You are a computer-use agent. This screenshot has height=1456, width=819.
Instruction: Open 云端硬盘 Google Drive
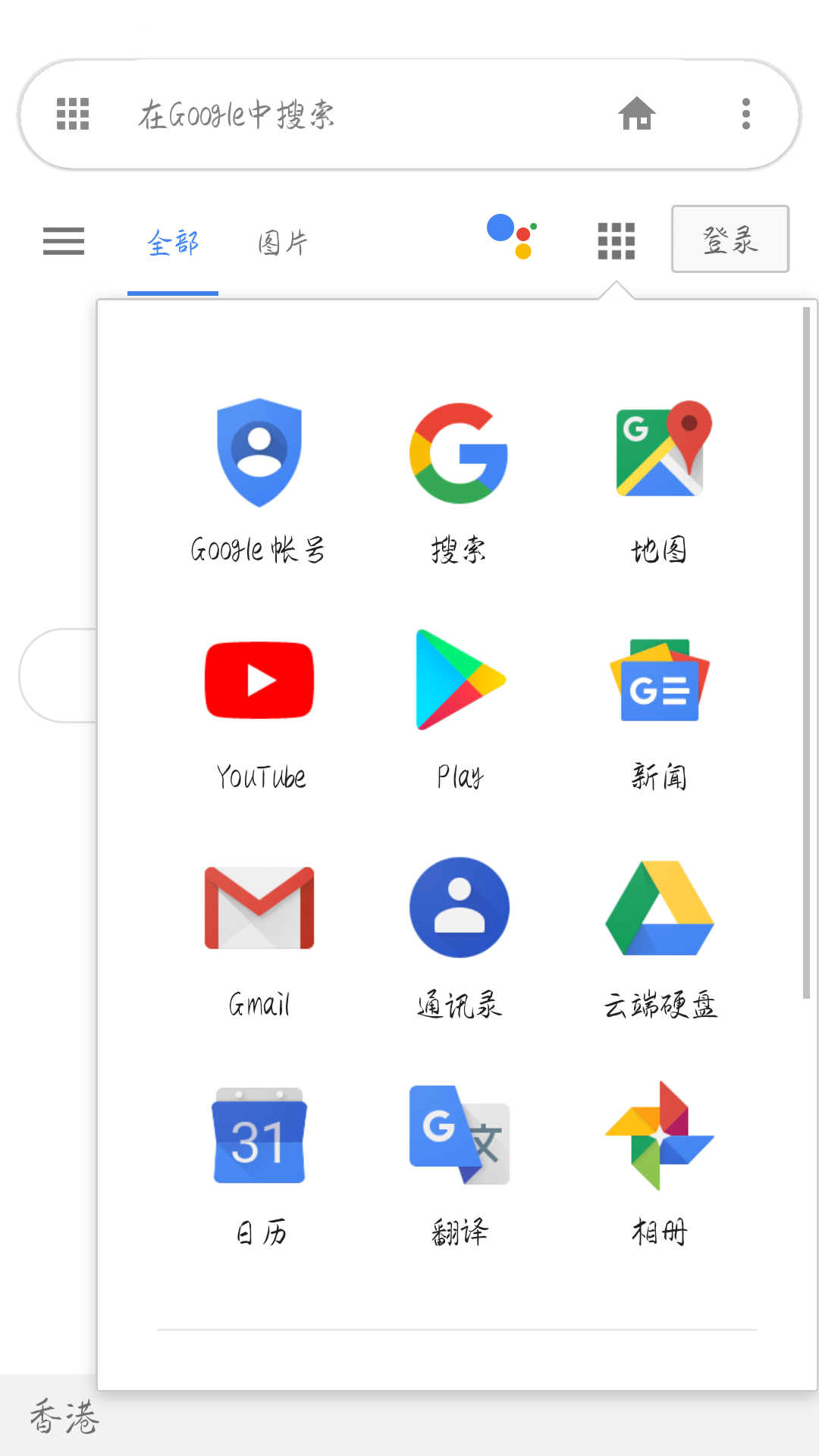point(660,937)
